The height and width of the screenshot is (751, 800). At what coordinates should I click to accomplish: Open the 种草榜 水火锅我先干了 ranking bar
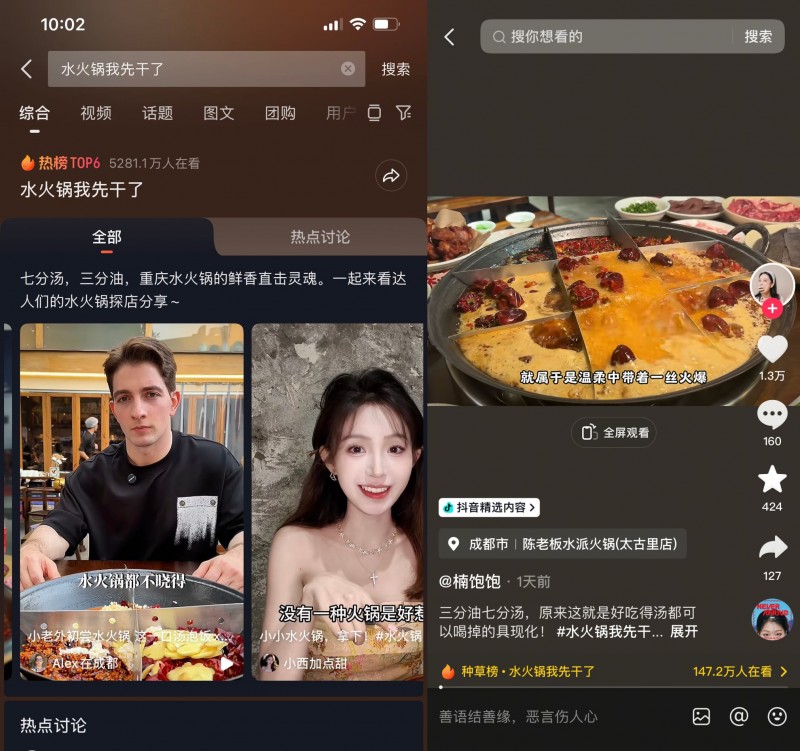pyautogui.click(x=613, y=671)
